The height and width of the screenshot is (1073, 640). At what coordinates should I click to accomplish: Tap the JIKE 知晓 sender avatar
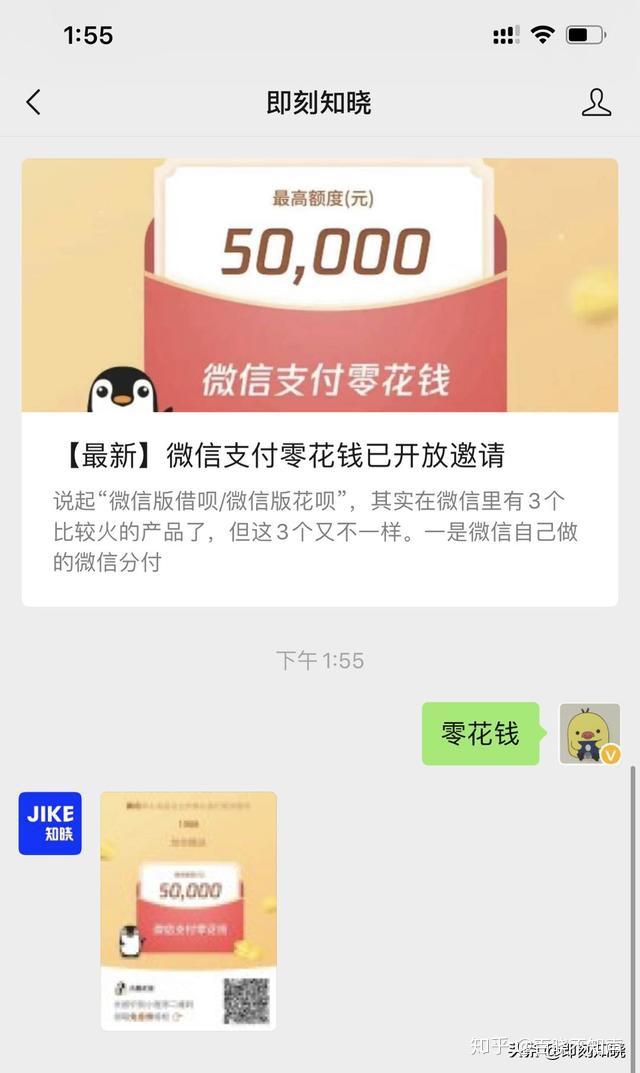(x=50, y=823)
